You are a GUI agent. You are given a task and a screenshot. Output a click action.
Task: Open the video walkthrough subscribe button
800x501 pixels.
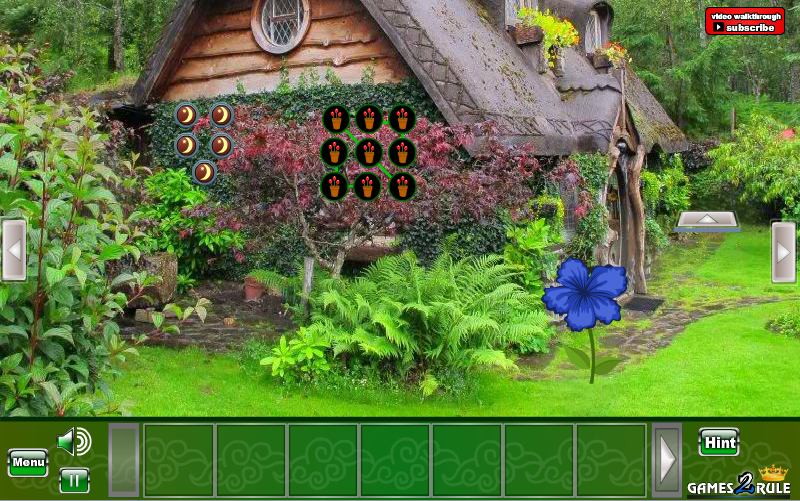[x=744, y=21]
